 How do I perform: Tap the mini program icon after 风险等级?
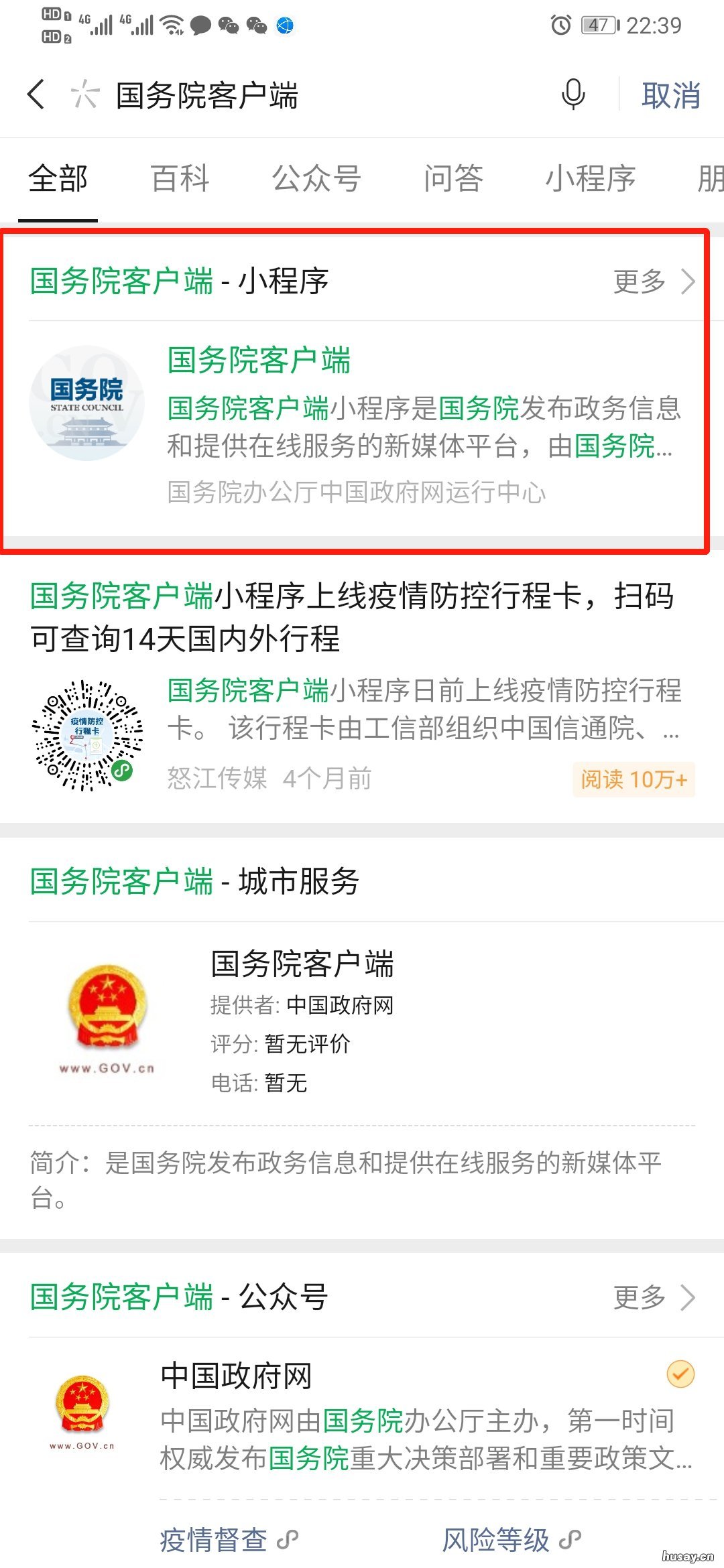(x=572, y=1539)
